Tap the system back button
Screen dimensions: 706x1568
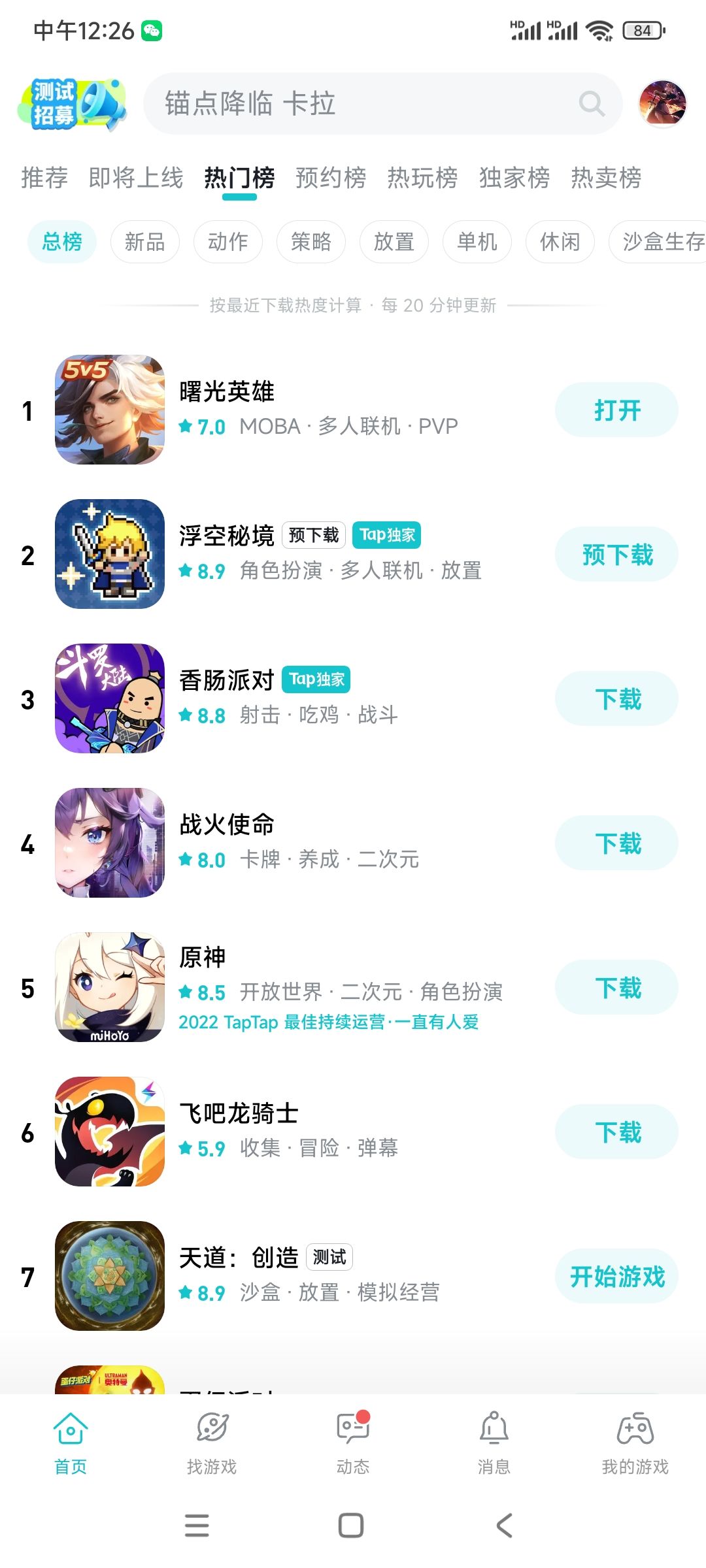click(505, 1526)
